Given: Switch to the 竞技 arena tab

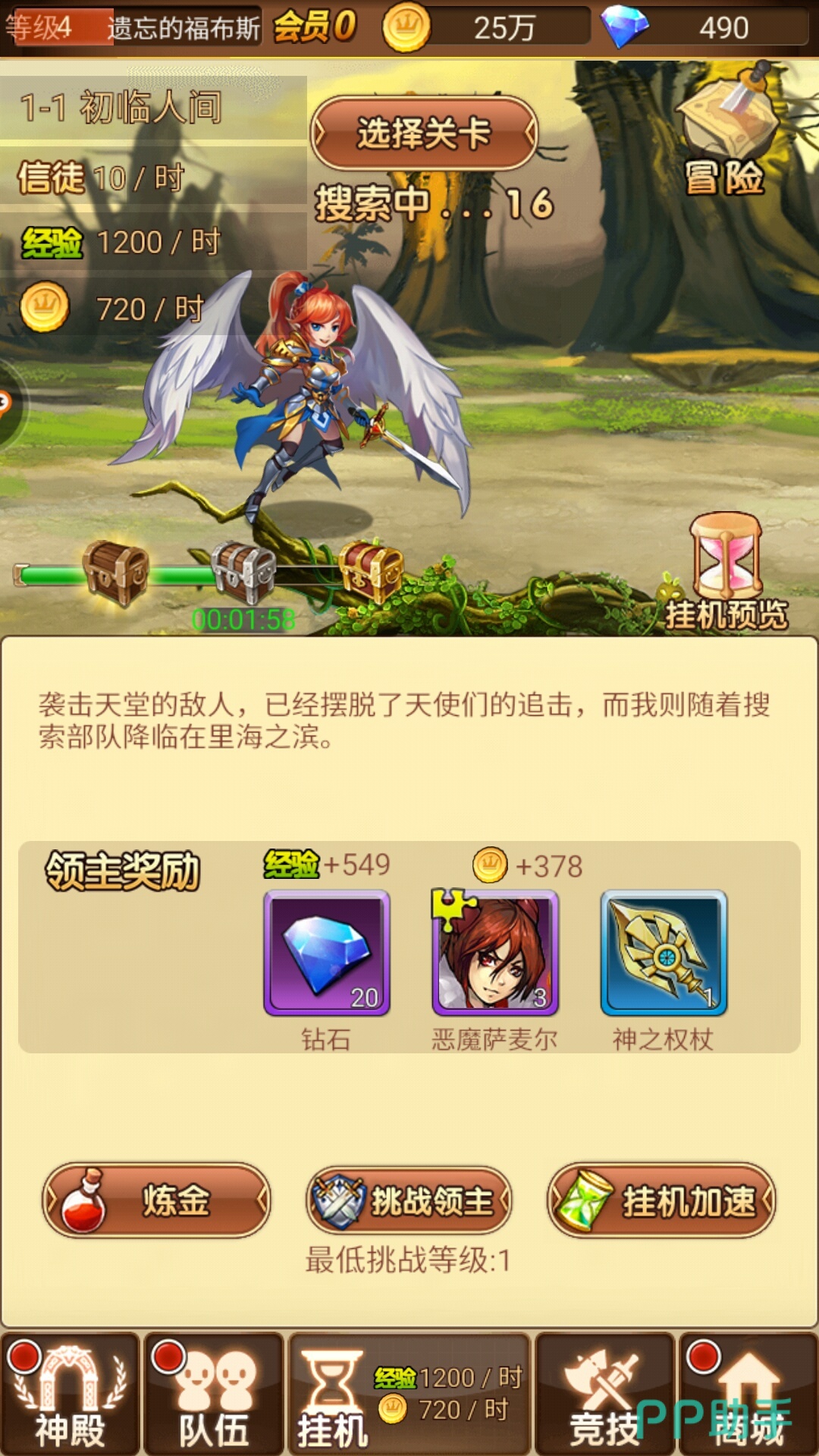Looking at the screenshot, I should click(x=604, y=1395).
